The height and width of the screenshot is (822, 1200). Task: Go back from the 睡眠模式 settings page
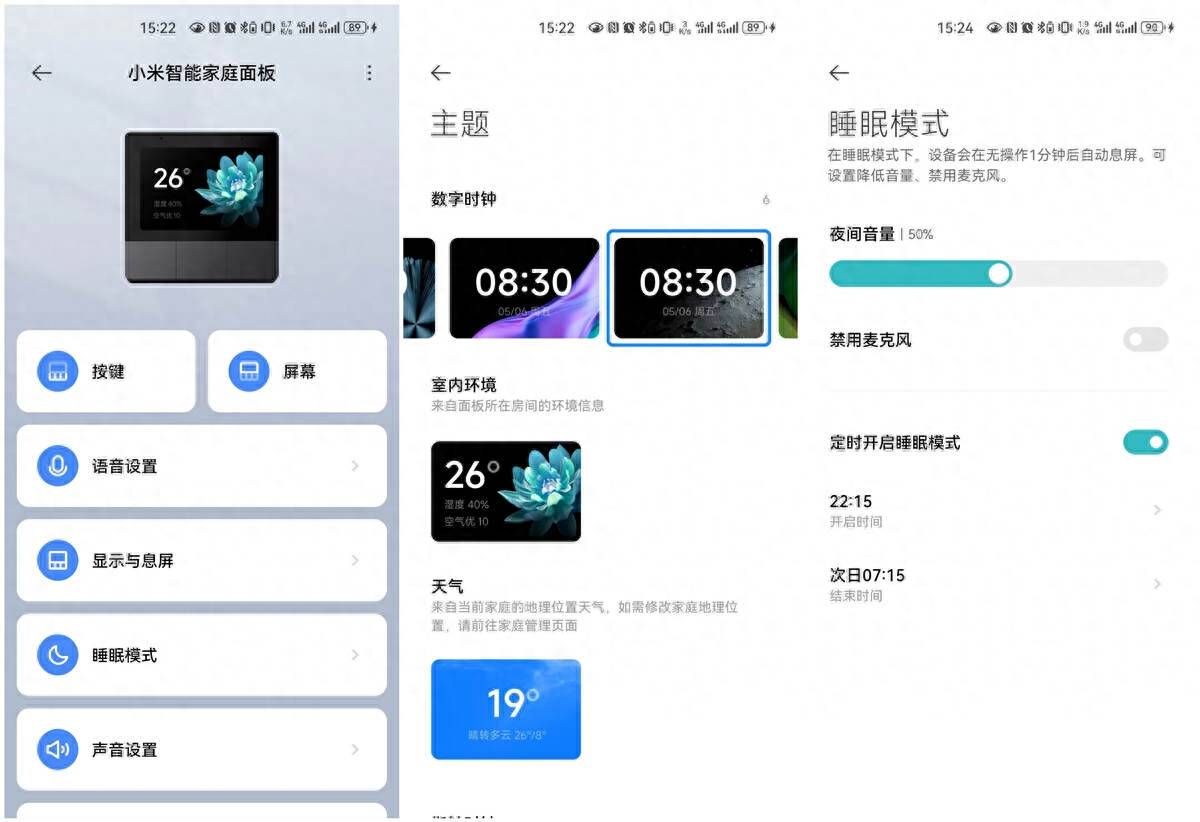point(839,73)
